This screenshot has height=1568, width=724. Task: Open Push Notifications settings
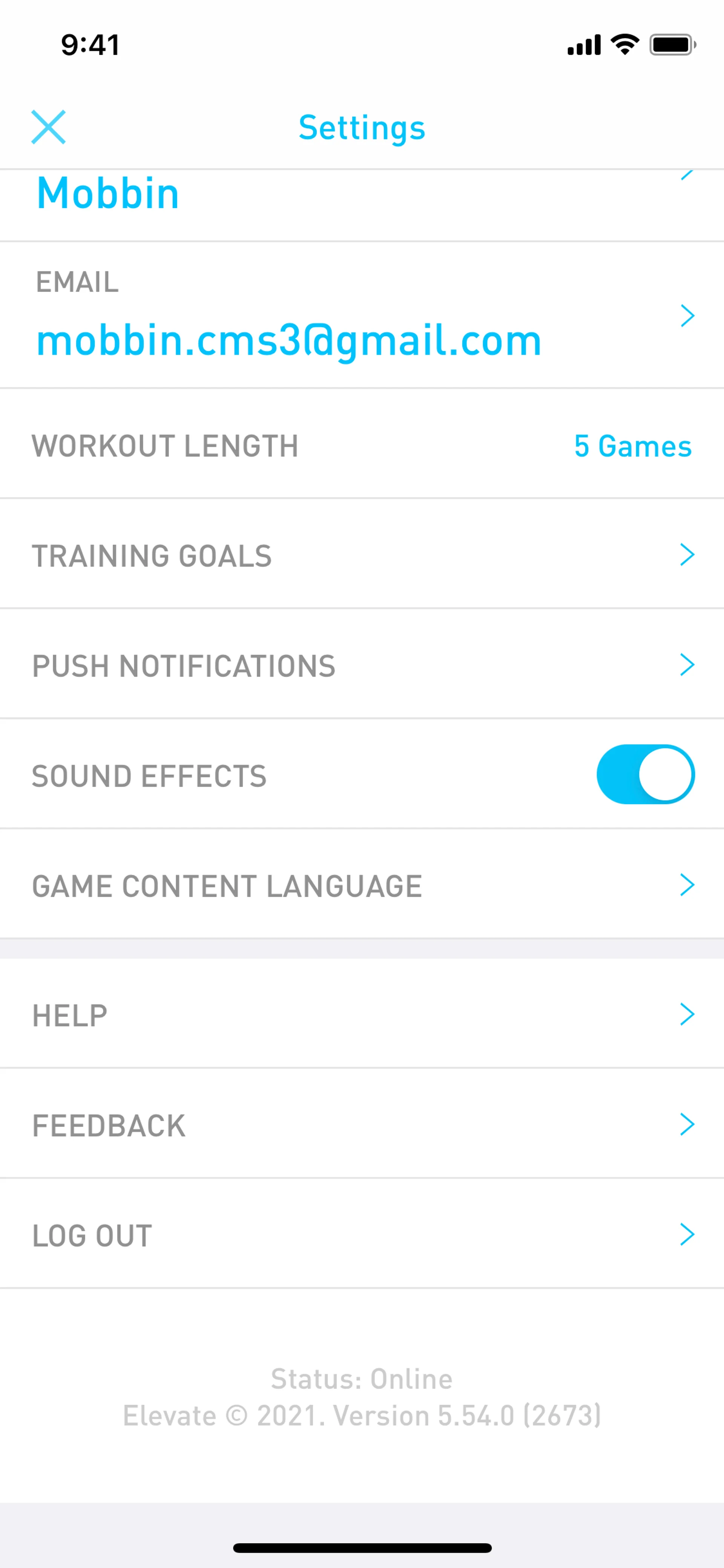[361, 665]
